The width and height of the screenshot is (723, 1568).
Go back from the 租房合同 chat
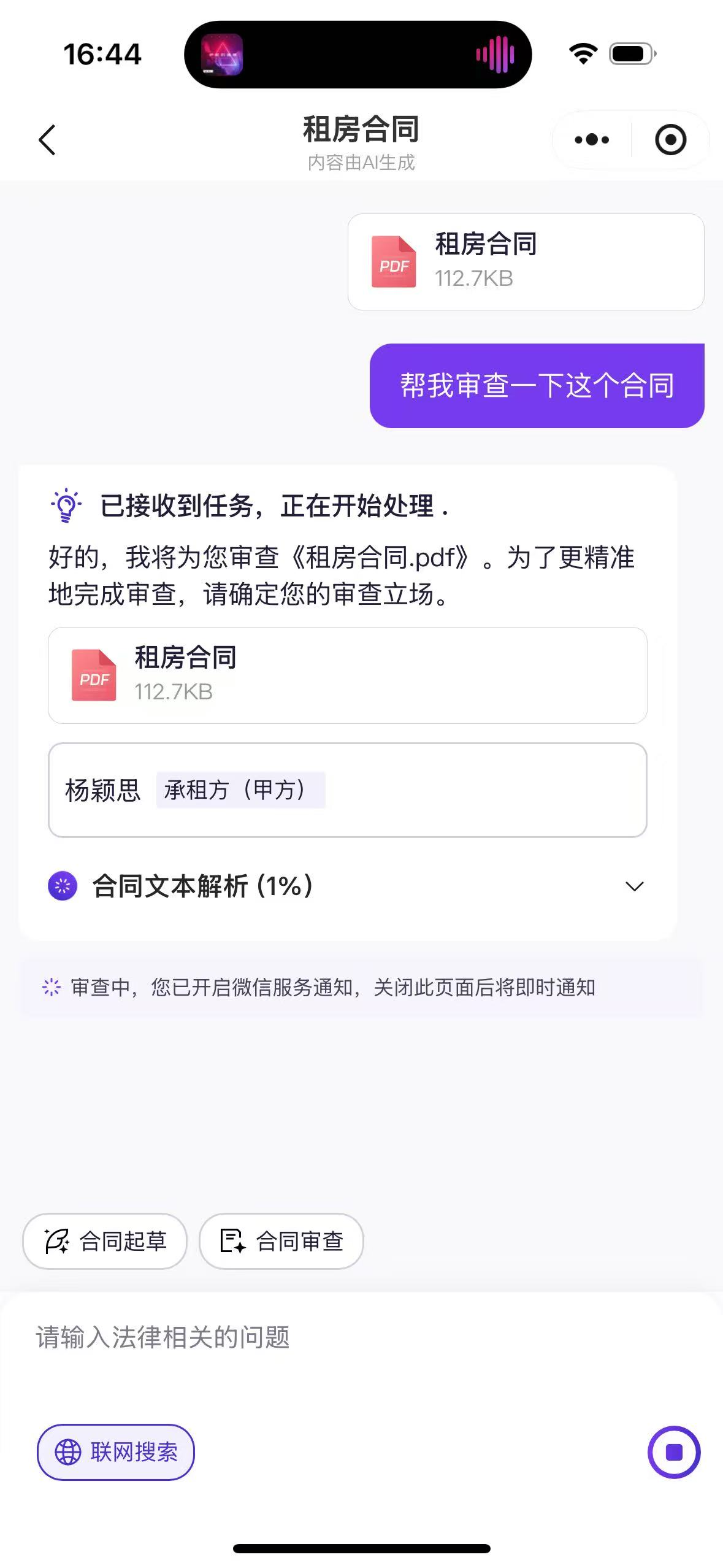47,140
